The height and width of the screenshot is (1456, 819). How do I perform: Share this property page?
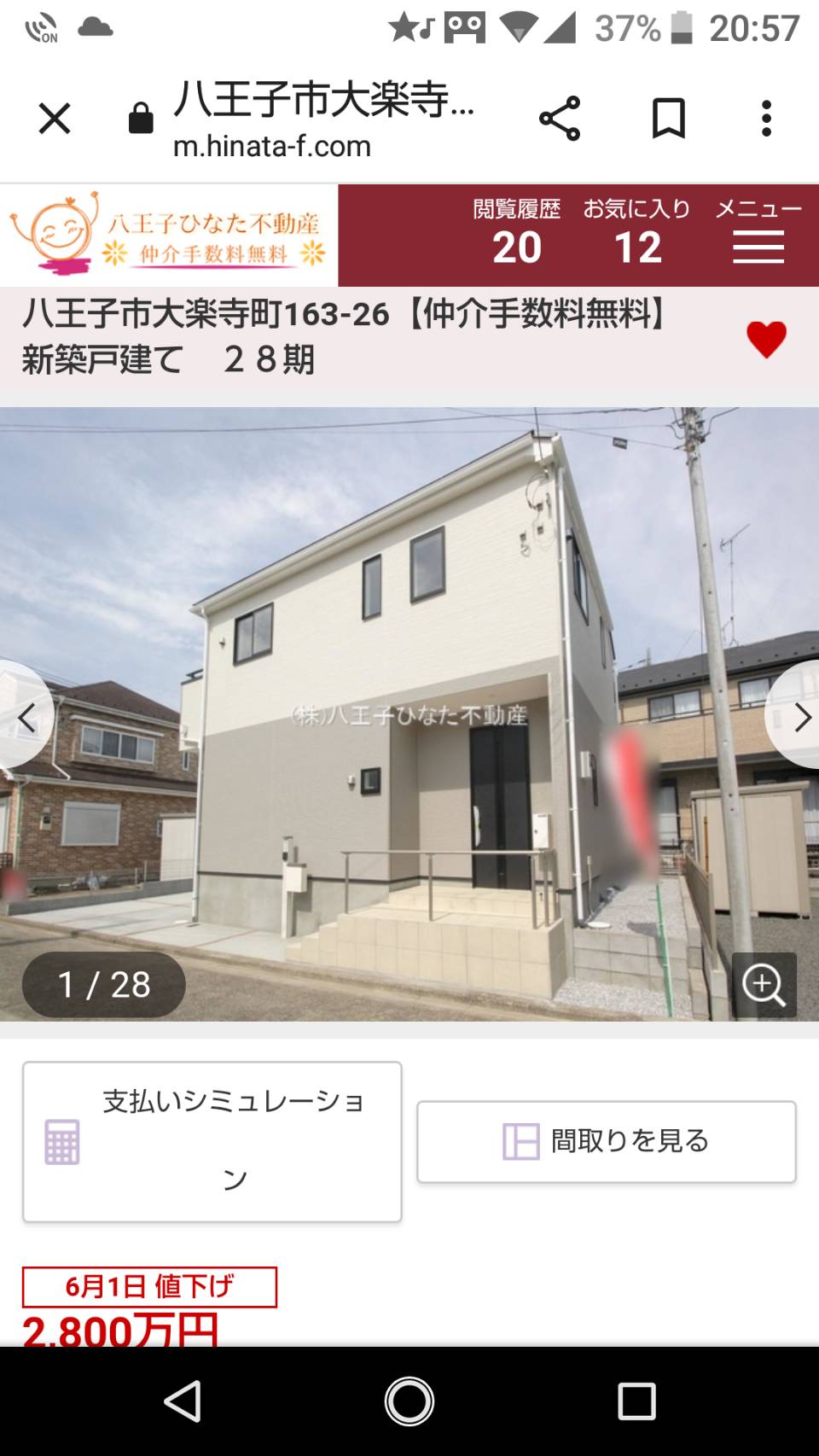tap(560, 119)
